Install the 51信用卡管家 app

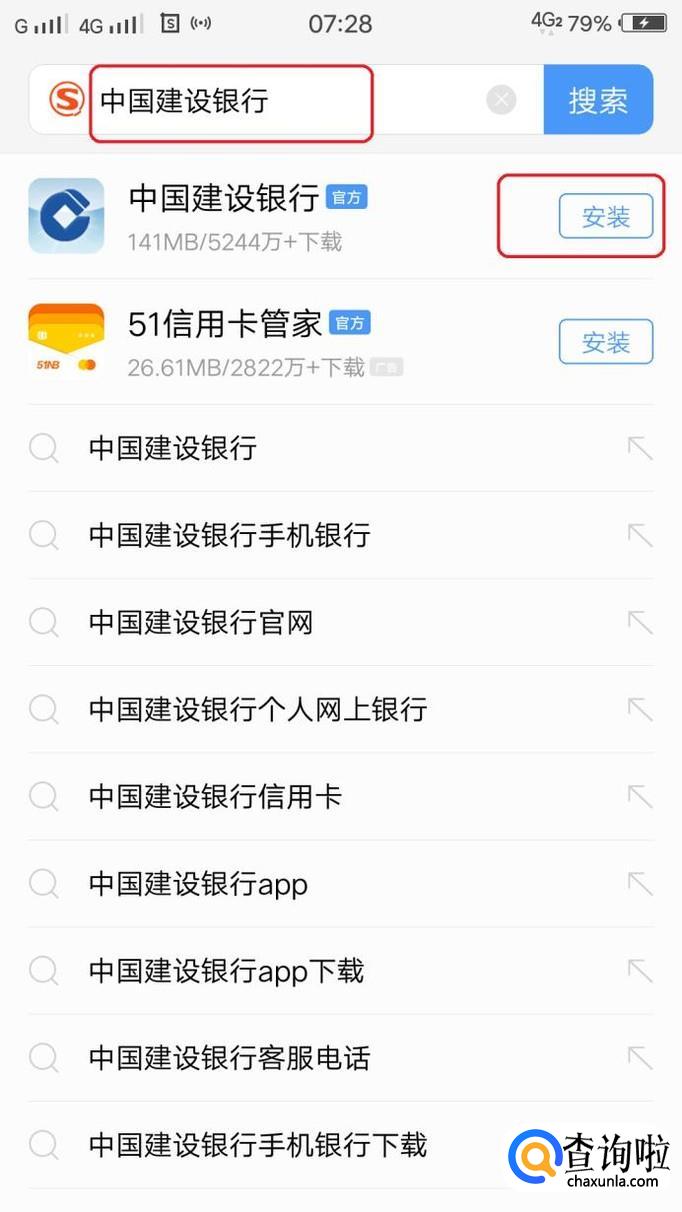pos(605,343)
